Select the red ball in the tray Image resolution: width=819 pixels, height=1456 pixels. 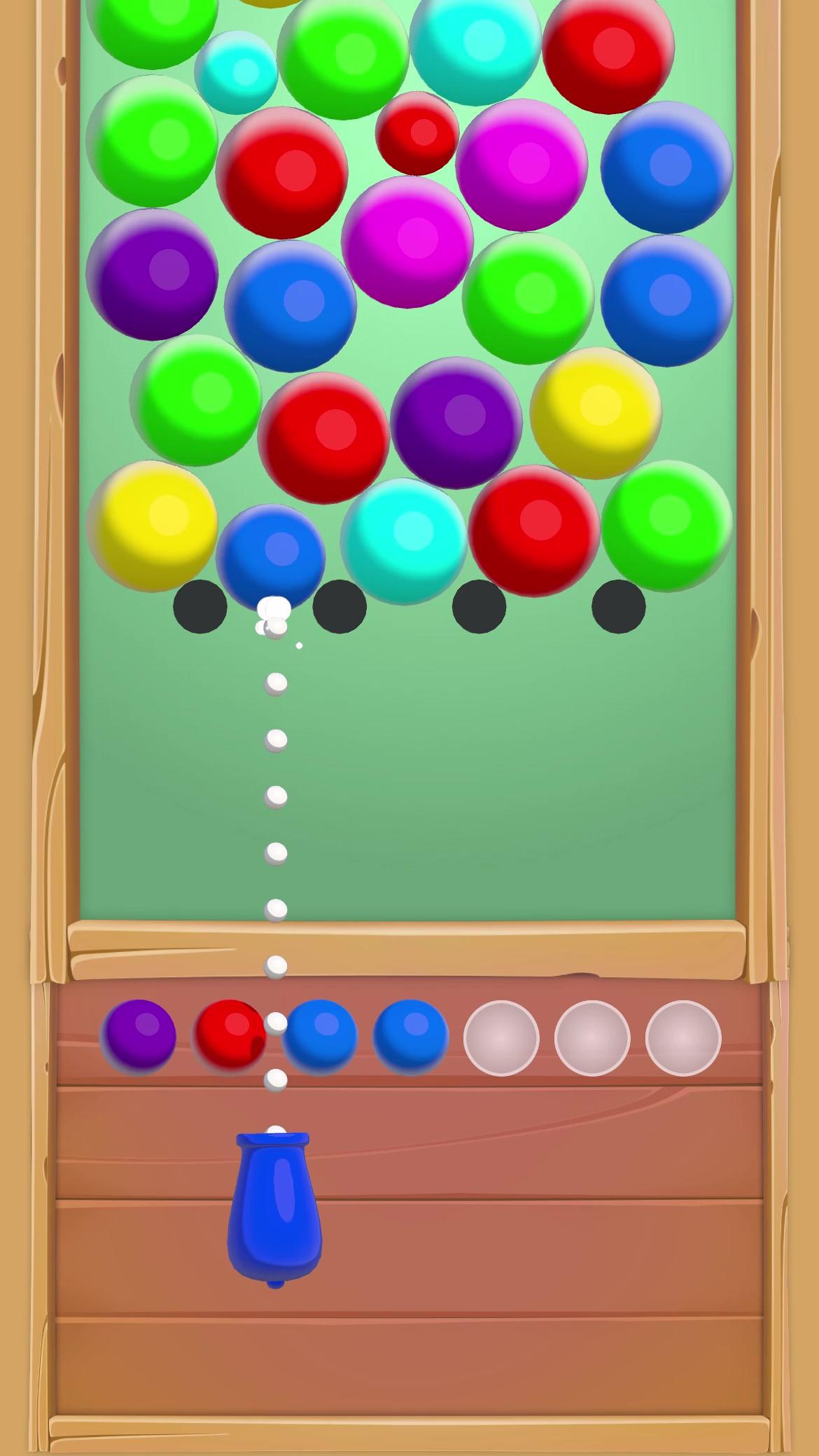[230, 1037]
